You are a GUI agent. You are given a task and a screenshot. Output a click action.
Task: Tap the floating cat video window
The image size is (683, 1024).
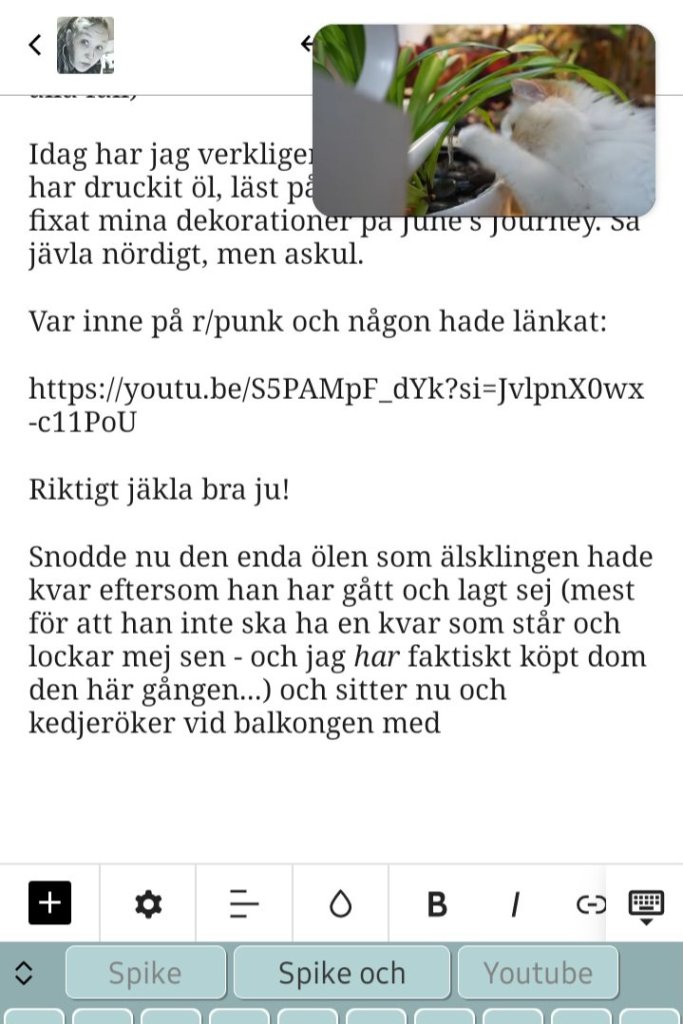(484, 120)
